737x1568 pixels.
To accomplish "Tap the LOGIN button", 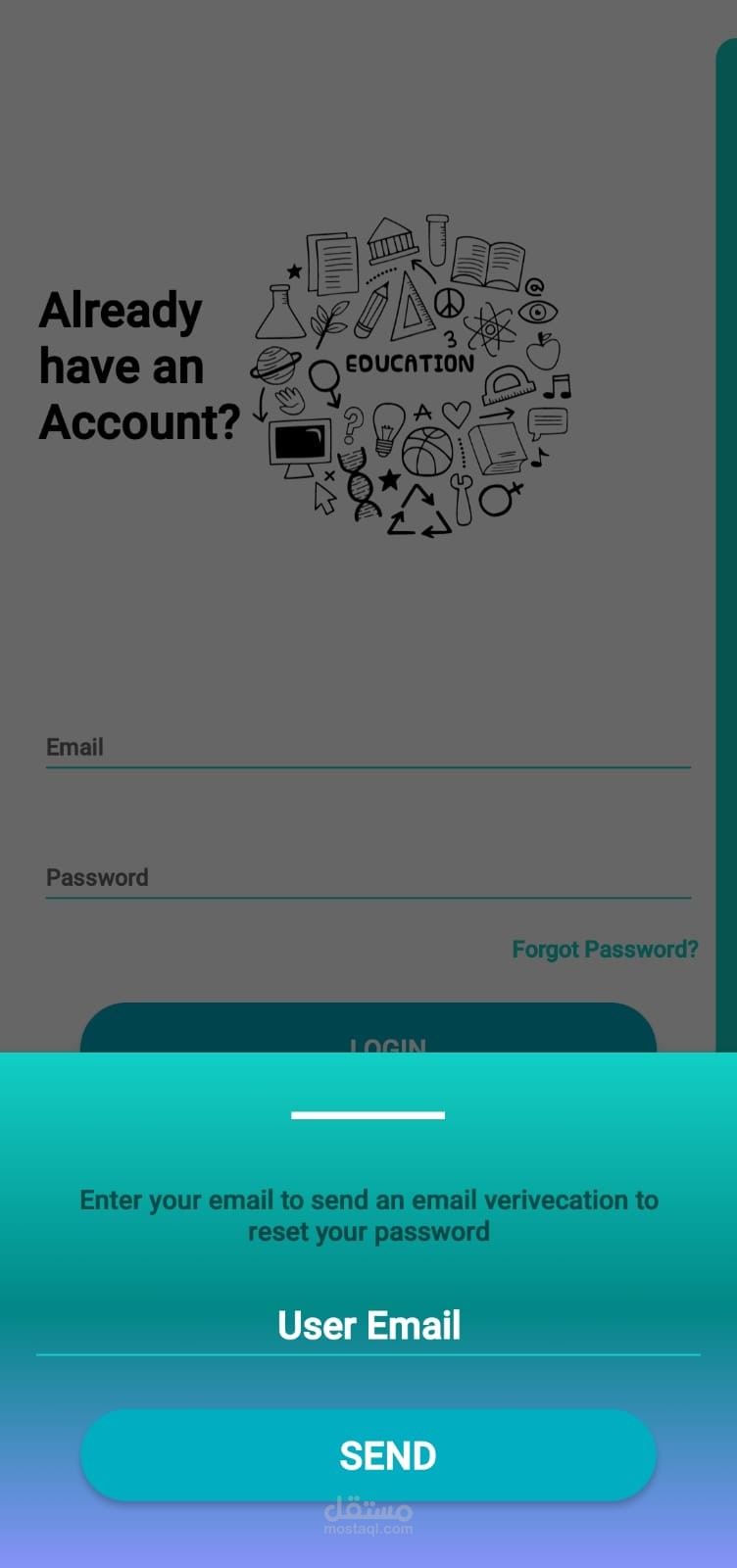I will click(368, 1029).
